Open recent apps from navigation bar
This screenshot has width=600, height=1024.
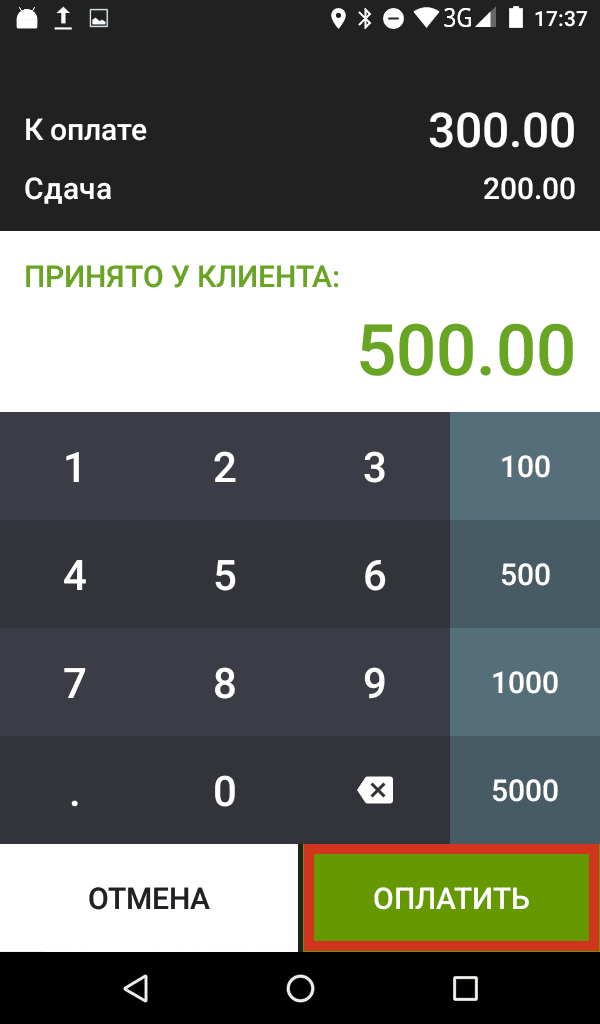click(x=465, y=989)
